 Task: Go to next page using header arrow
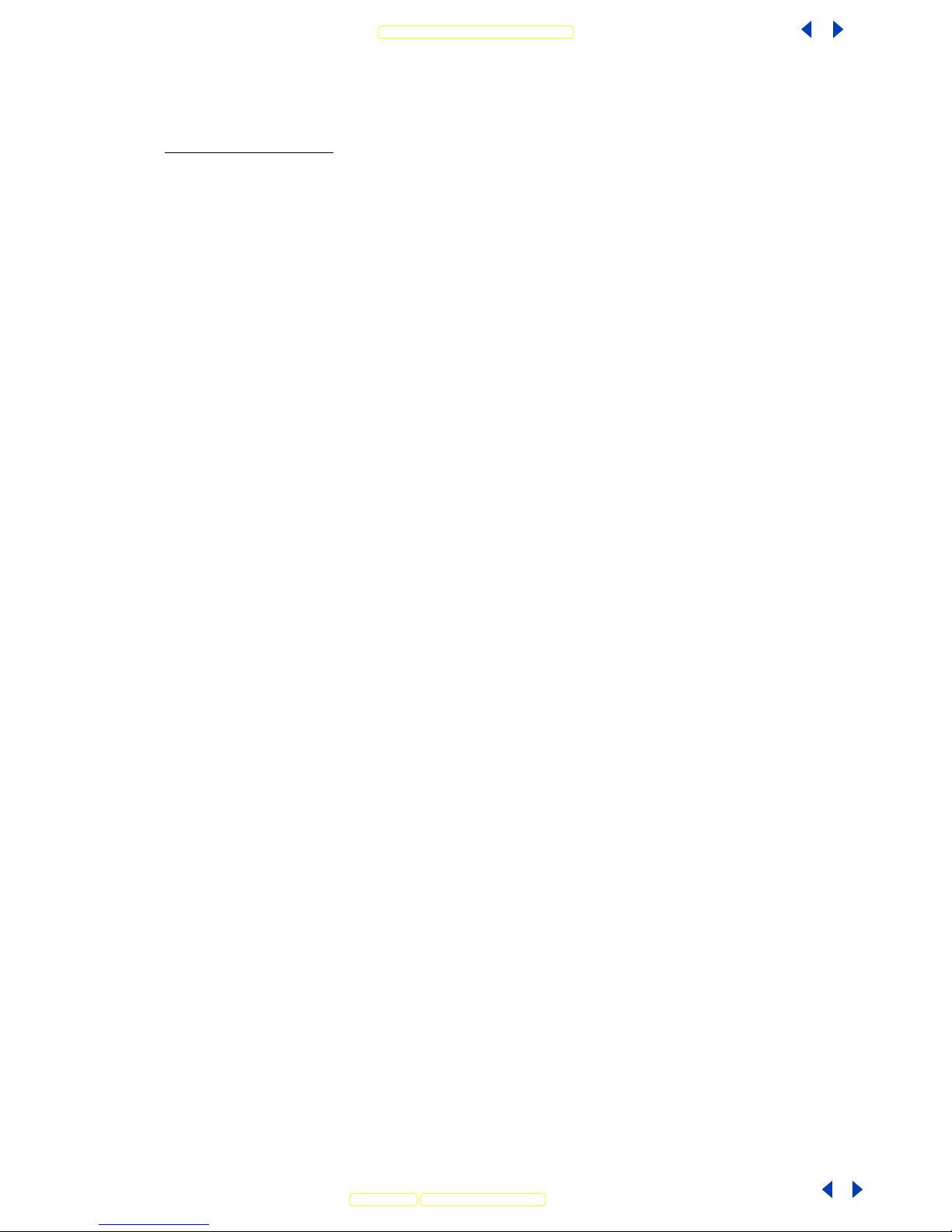point(838,30)
